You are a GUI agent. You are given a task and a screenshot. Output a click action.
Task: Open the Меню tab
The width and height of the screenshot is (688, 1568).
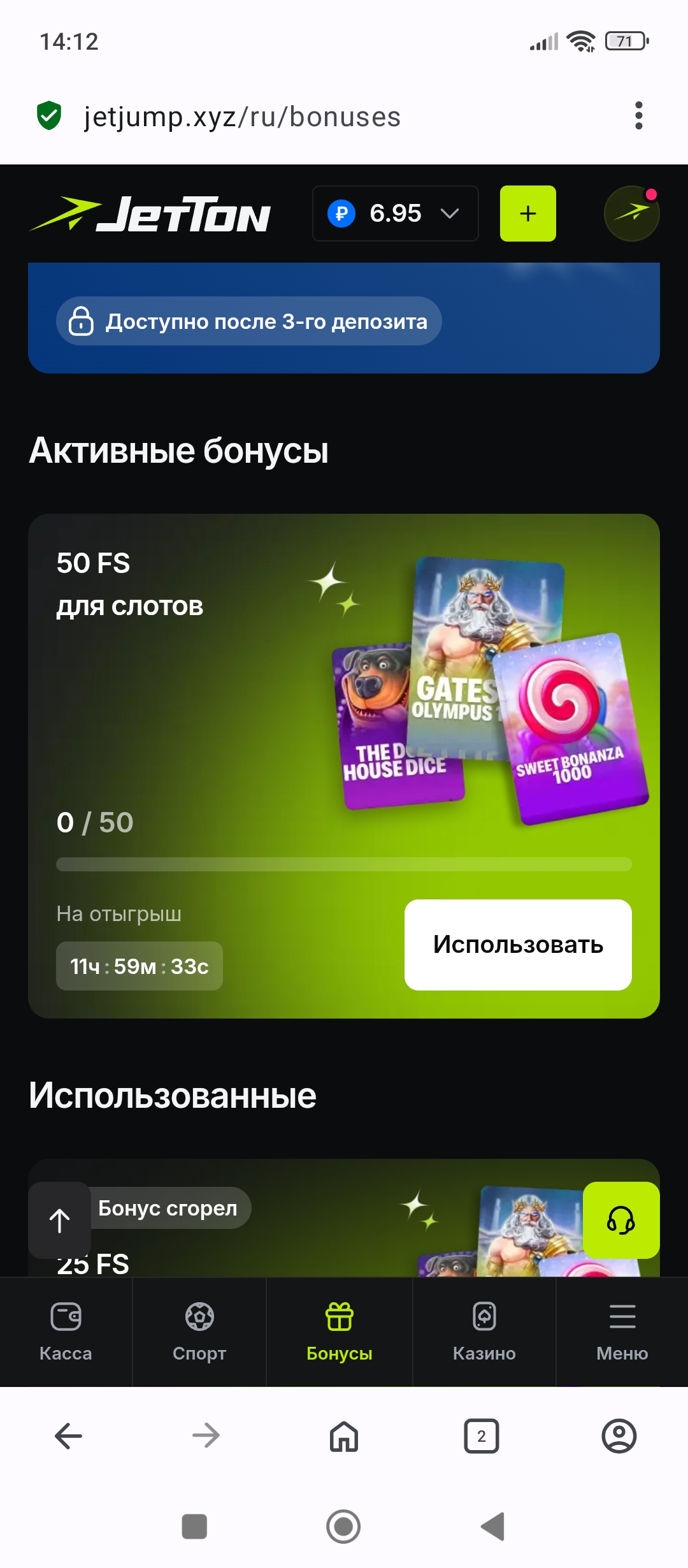622,1331
